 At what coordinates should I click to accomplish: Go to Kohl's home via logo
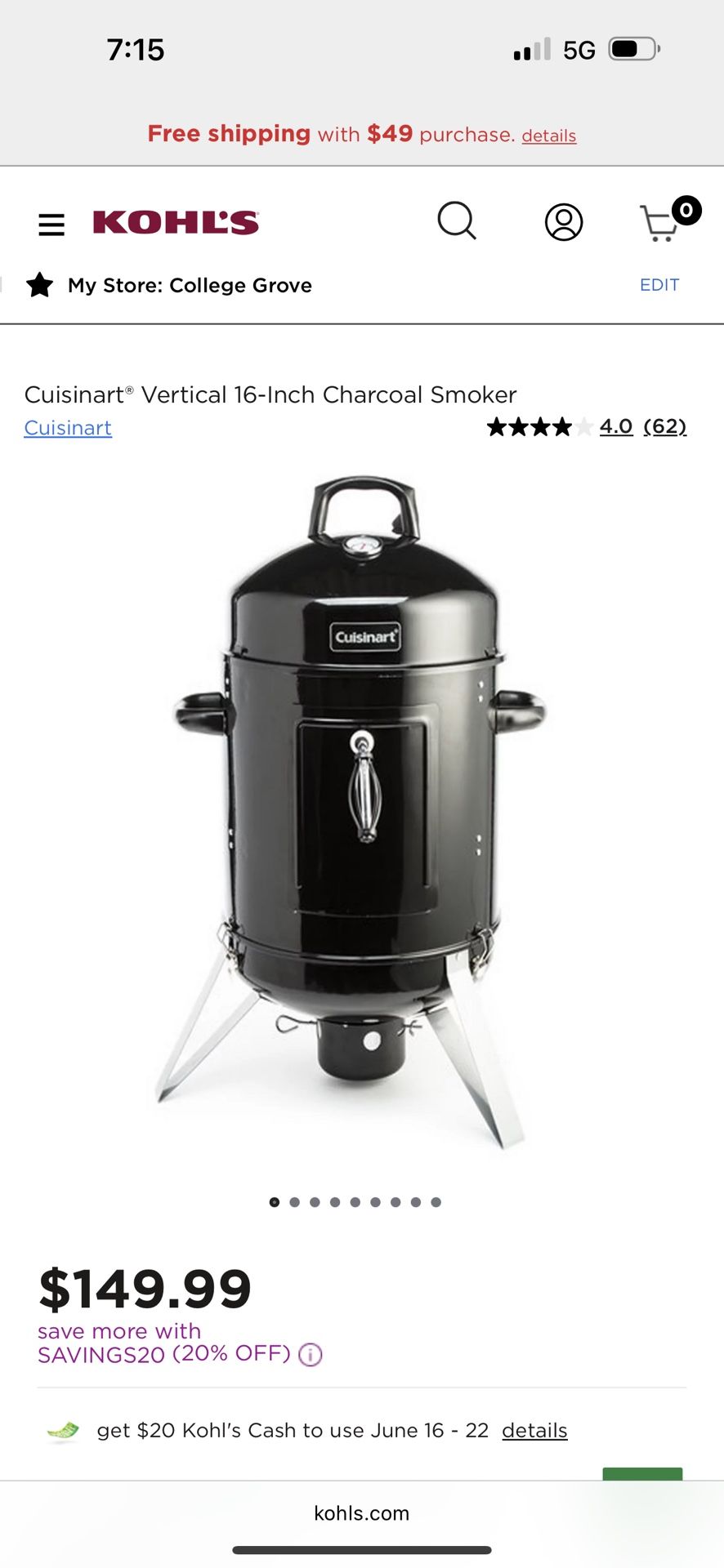[176, 222]
